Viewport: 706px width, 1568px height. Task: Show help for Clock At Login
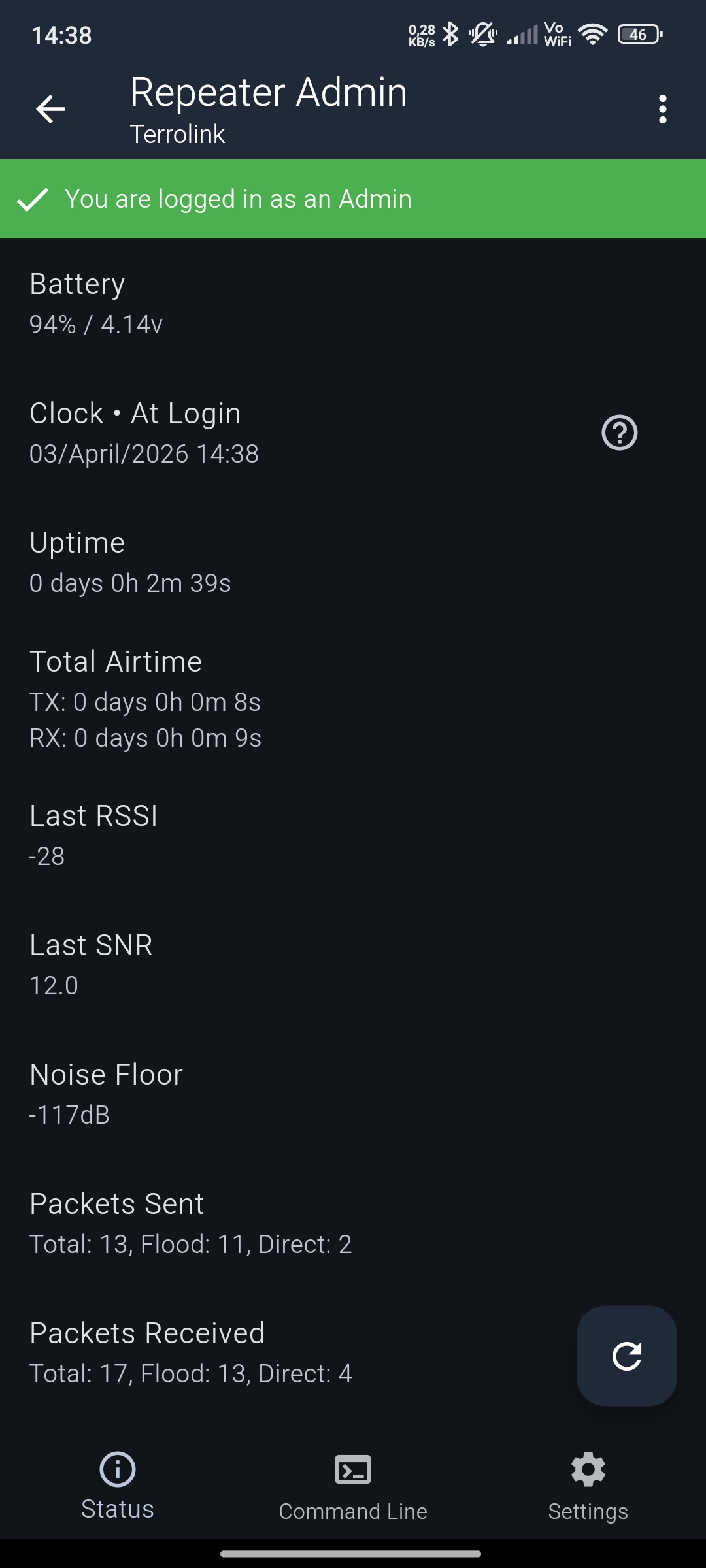click(619, 433)
